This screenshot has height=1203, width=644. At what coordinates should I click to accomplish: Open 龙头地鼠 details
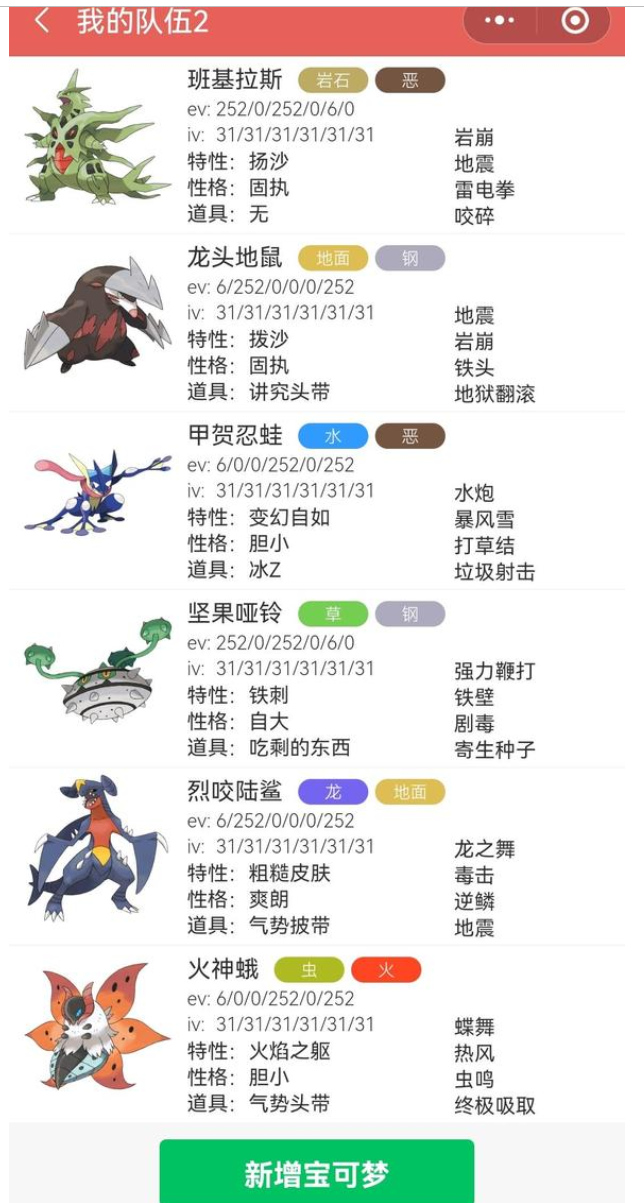tap(235, 258)
